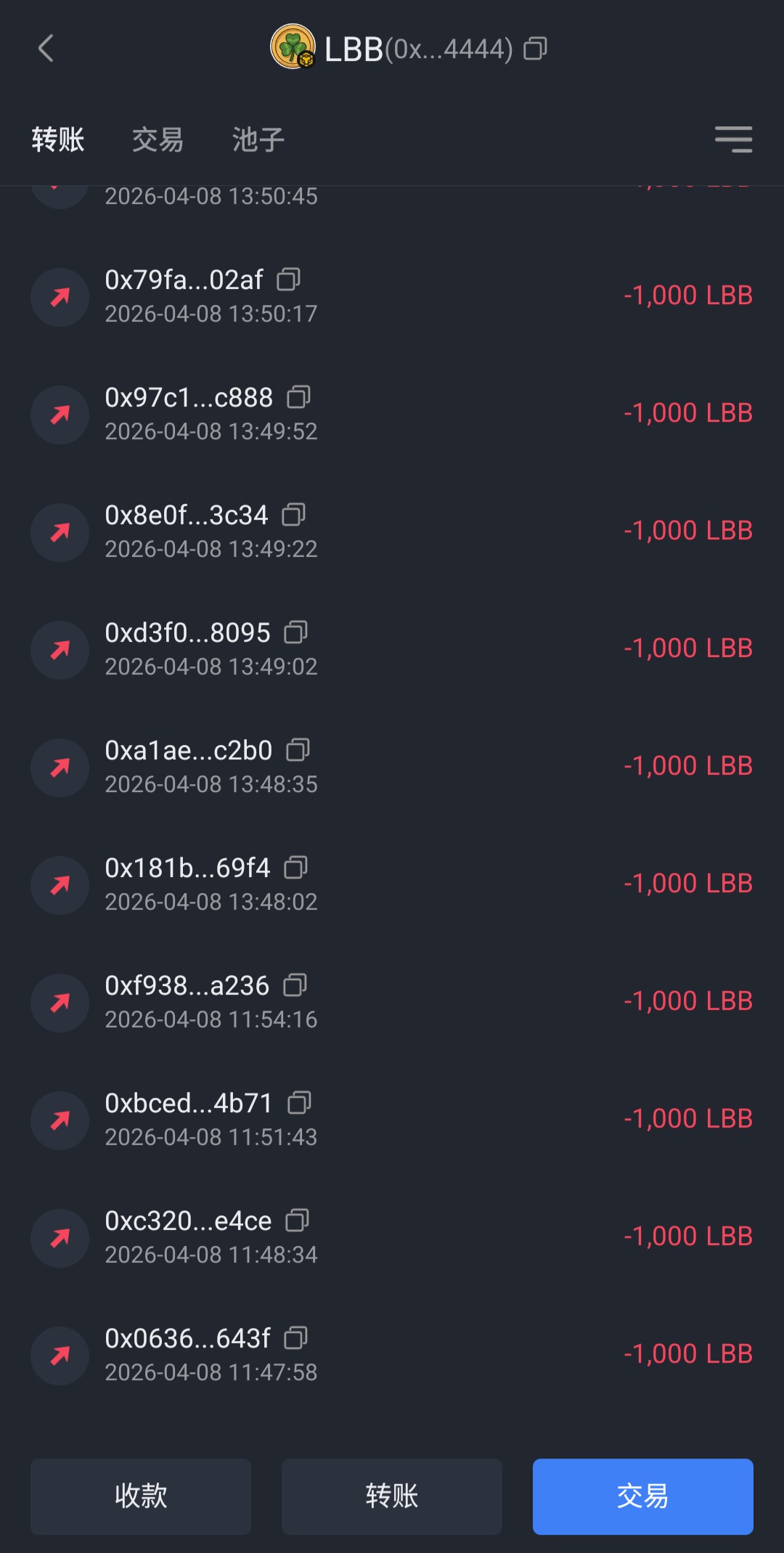This screenshot has height=1553, width=784.
Task: Go back using the top-left arrow
Action: [x=46, y=49]
